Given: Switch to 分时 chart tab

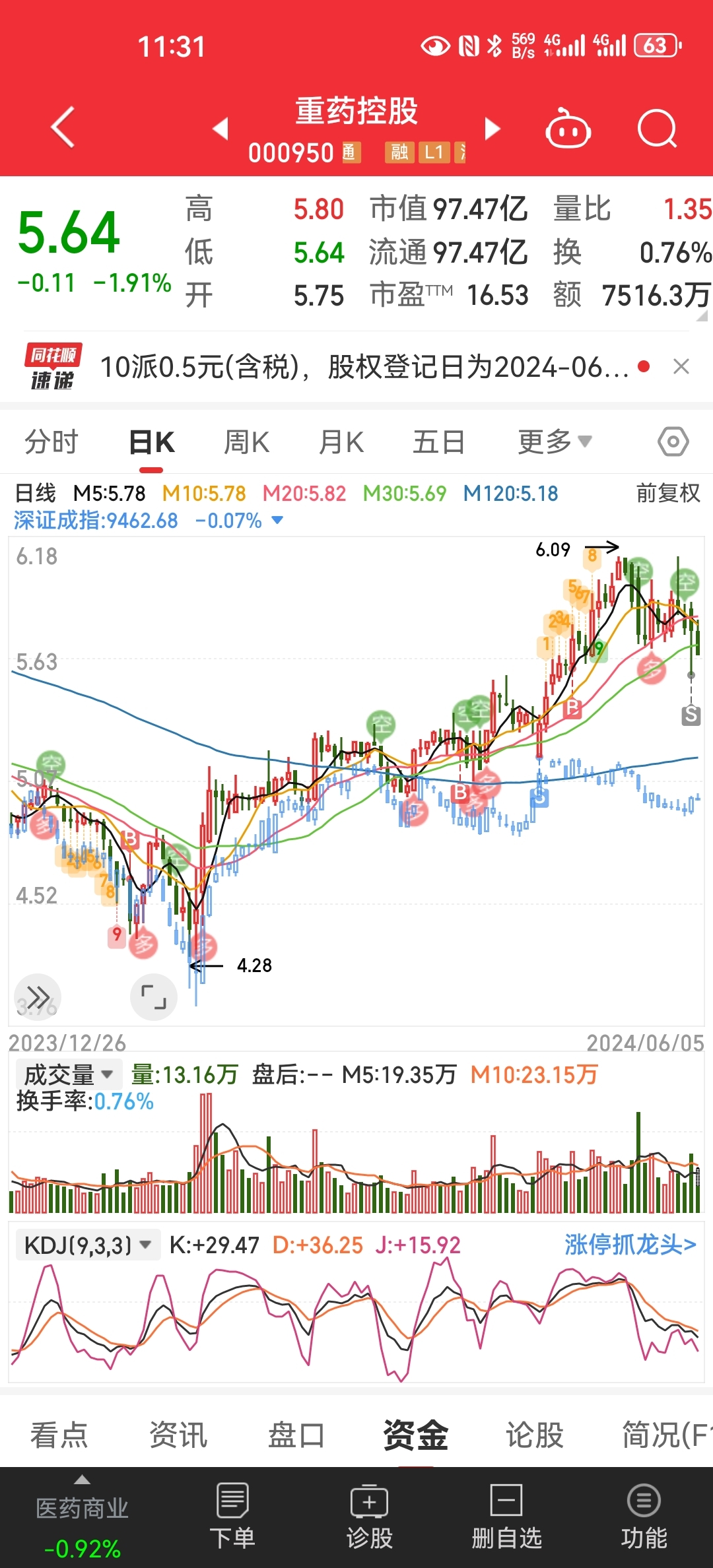Looking at the screenshot, I should click(x=51, y=441).
